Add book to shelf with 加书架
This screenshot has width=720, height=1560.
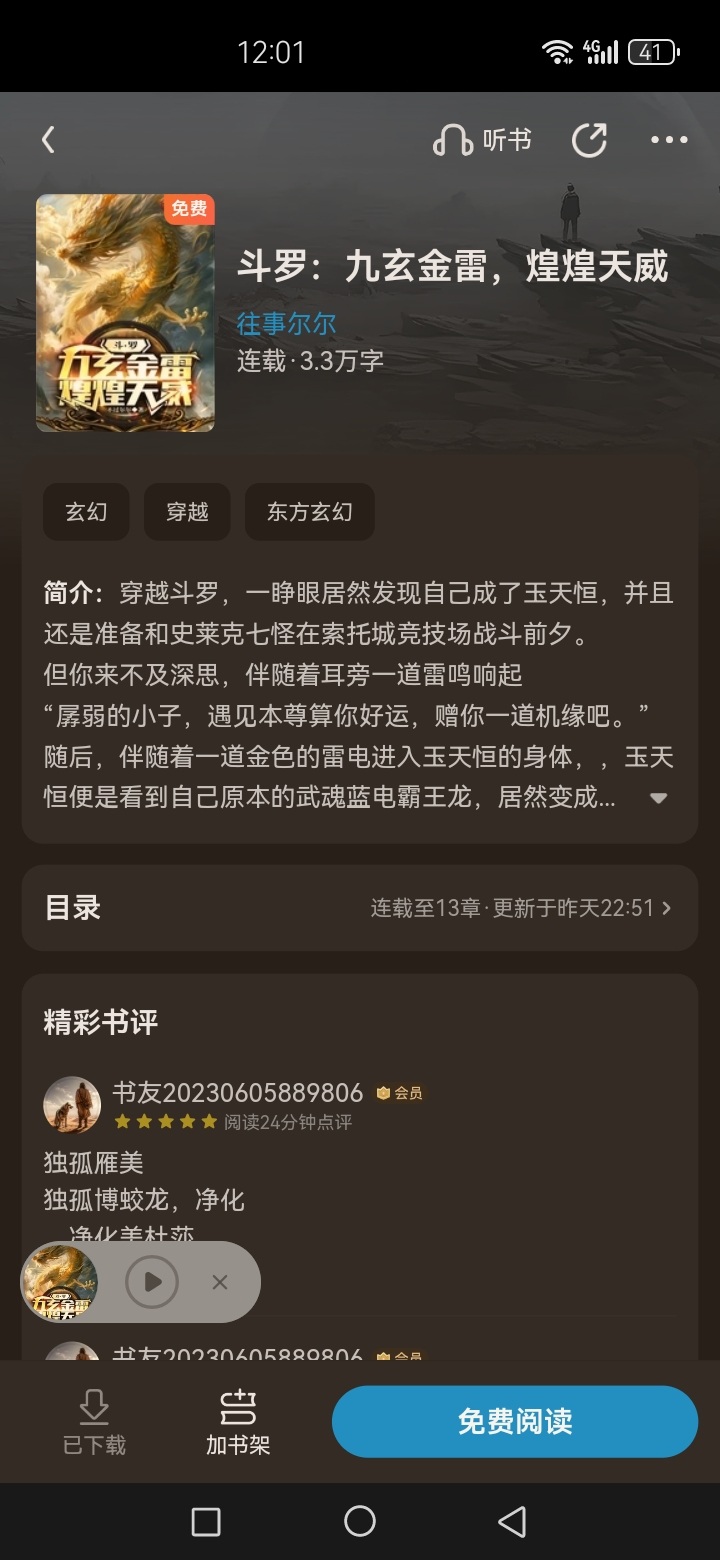238,1421
